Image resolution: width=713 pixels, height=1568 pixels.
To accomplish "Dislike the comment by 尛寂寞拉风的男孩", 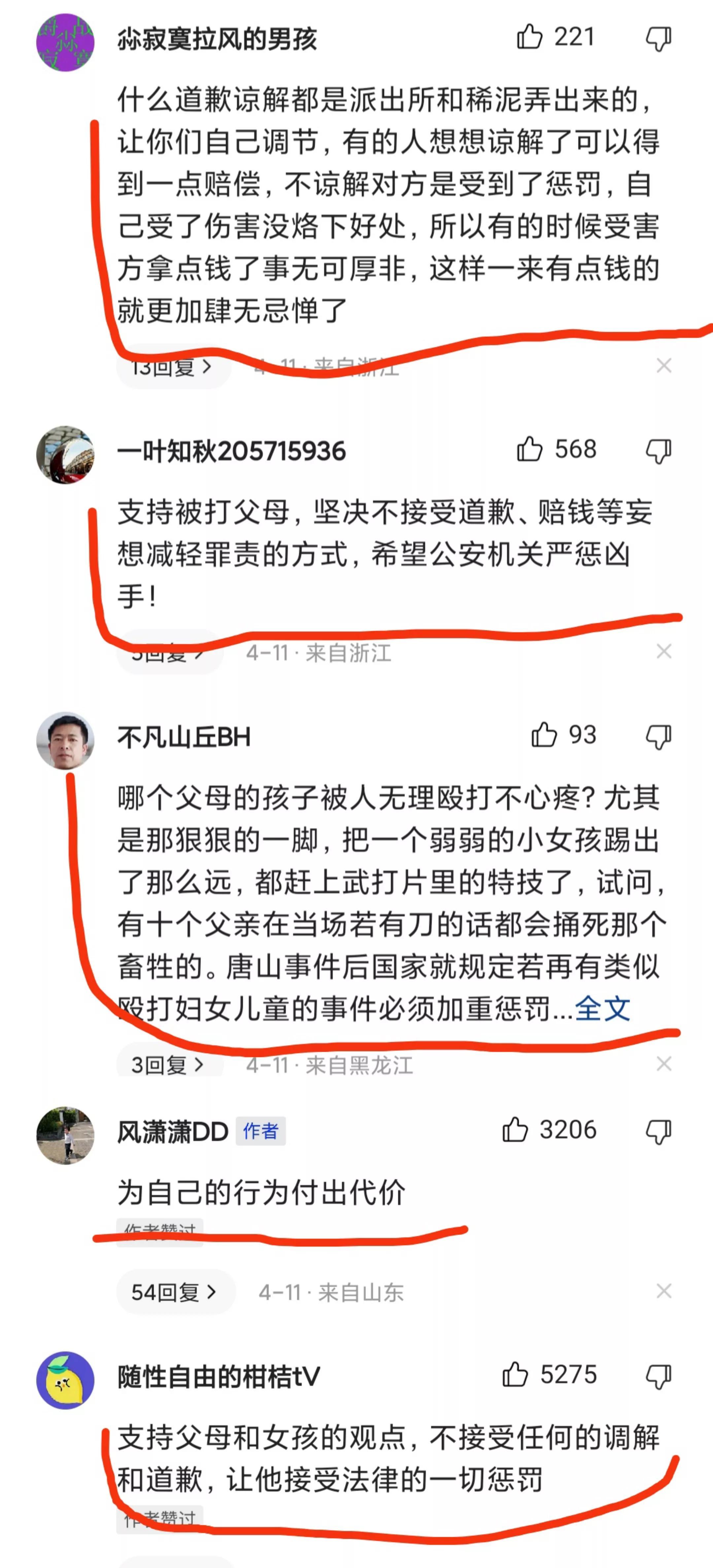I will pyautogui.click(x=658, y=40).
